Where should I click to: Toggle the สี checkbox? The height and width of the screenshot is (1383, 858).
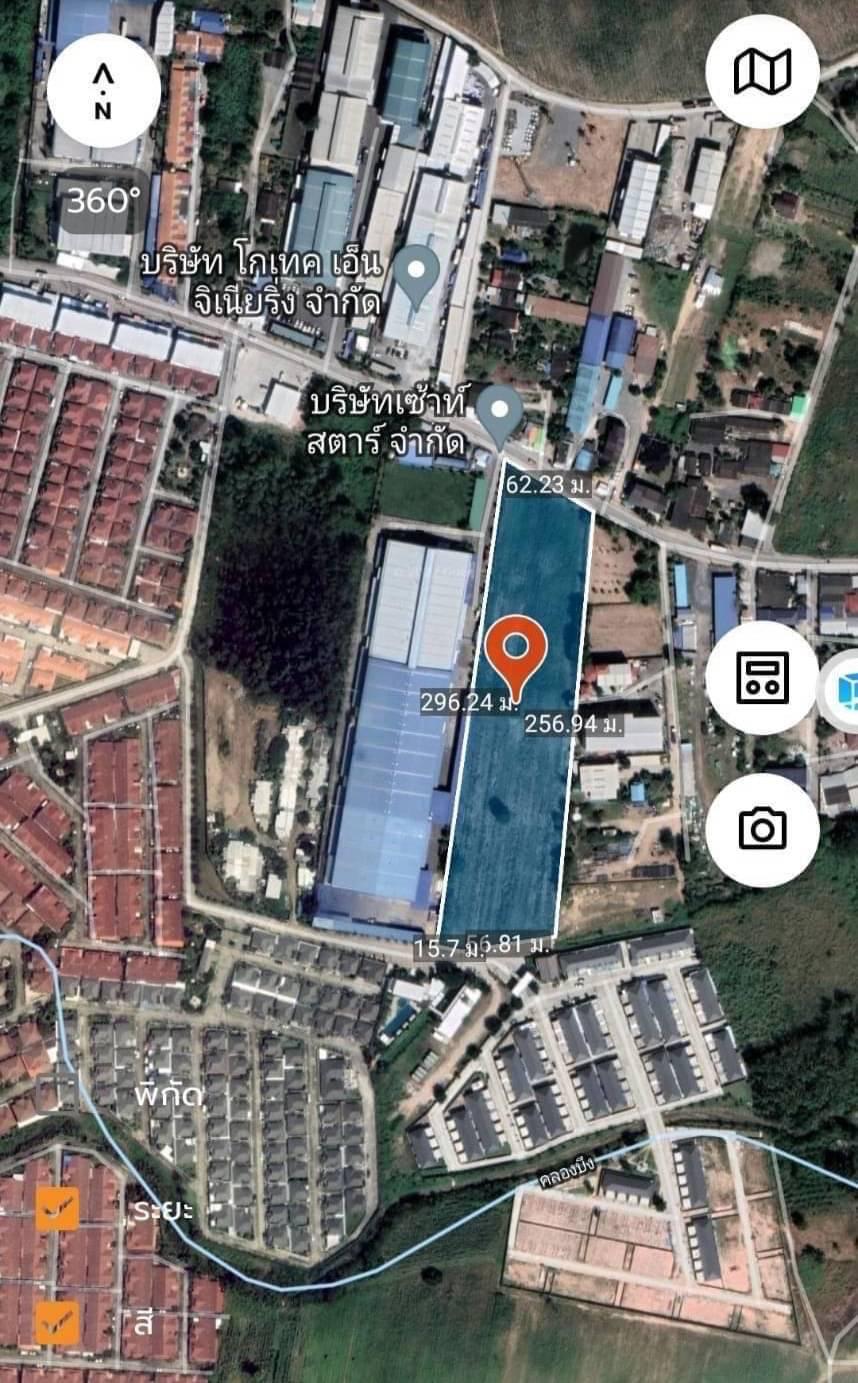tap(57, 1322)
